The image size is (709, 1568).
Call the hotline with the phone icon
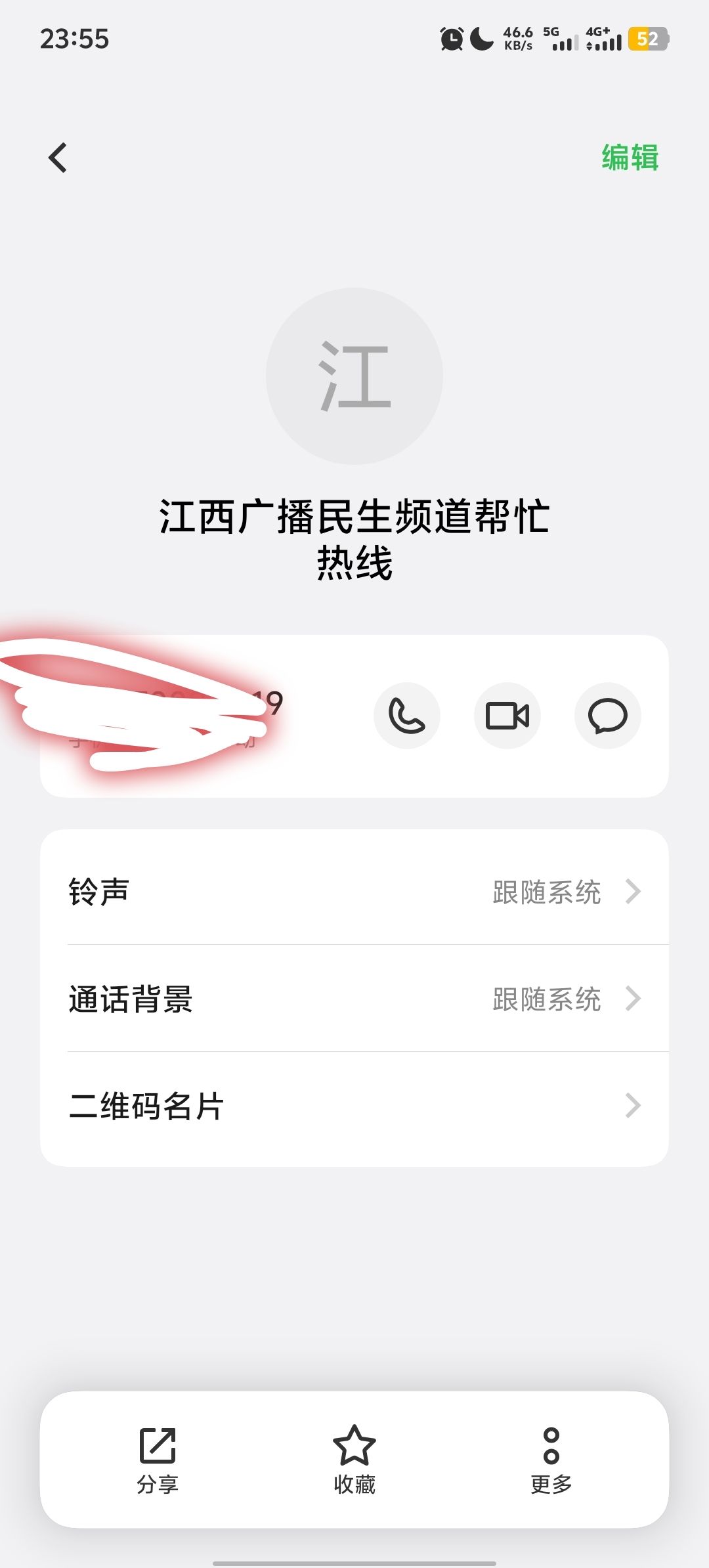pyautogui.click(x=407, y=716)
